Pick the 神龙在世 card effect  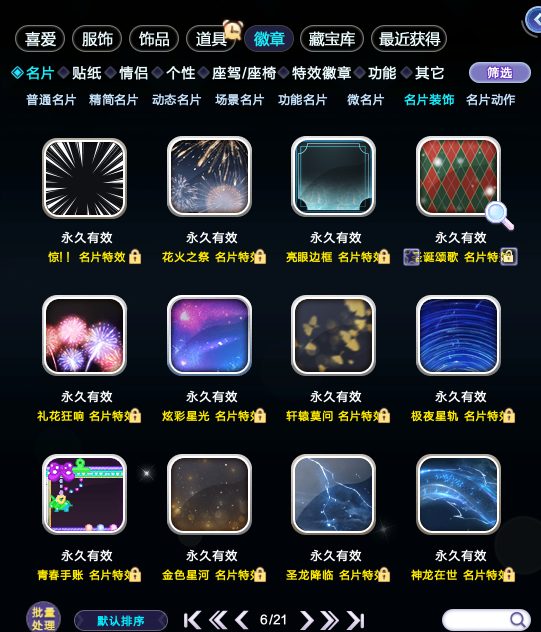459,495
